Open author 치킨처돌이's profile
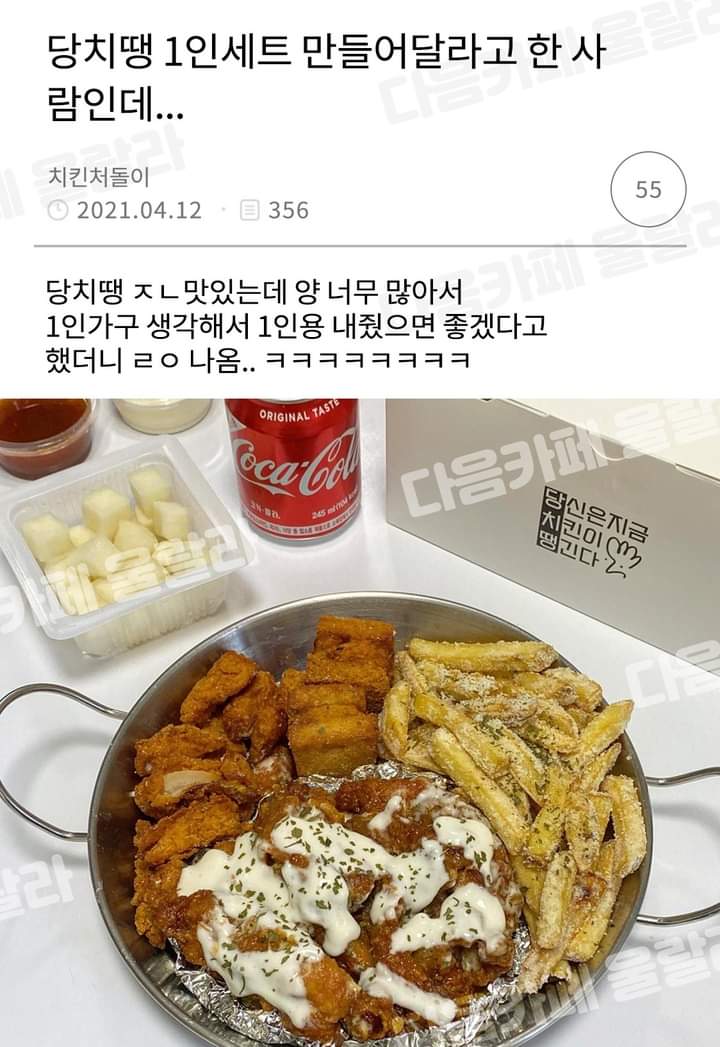This screenshot has height=1047, width=720. (x=98, y=177)
